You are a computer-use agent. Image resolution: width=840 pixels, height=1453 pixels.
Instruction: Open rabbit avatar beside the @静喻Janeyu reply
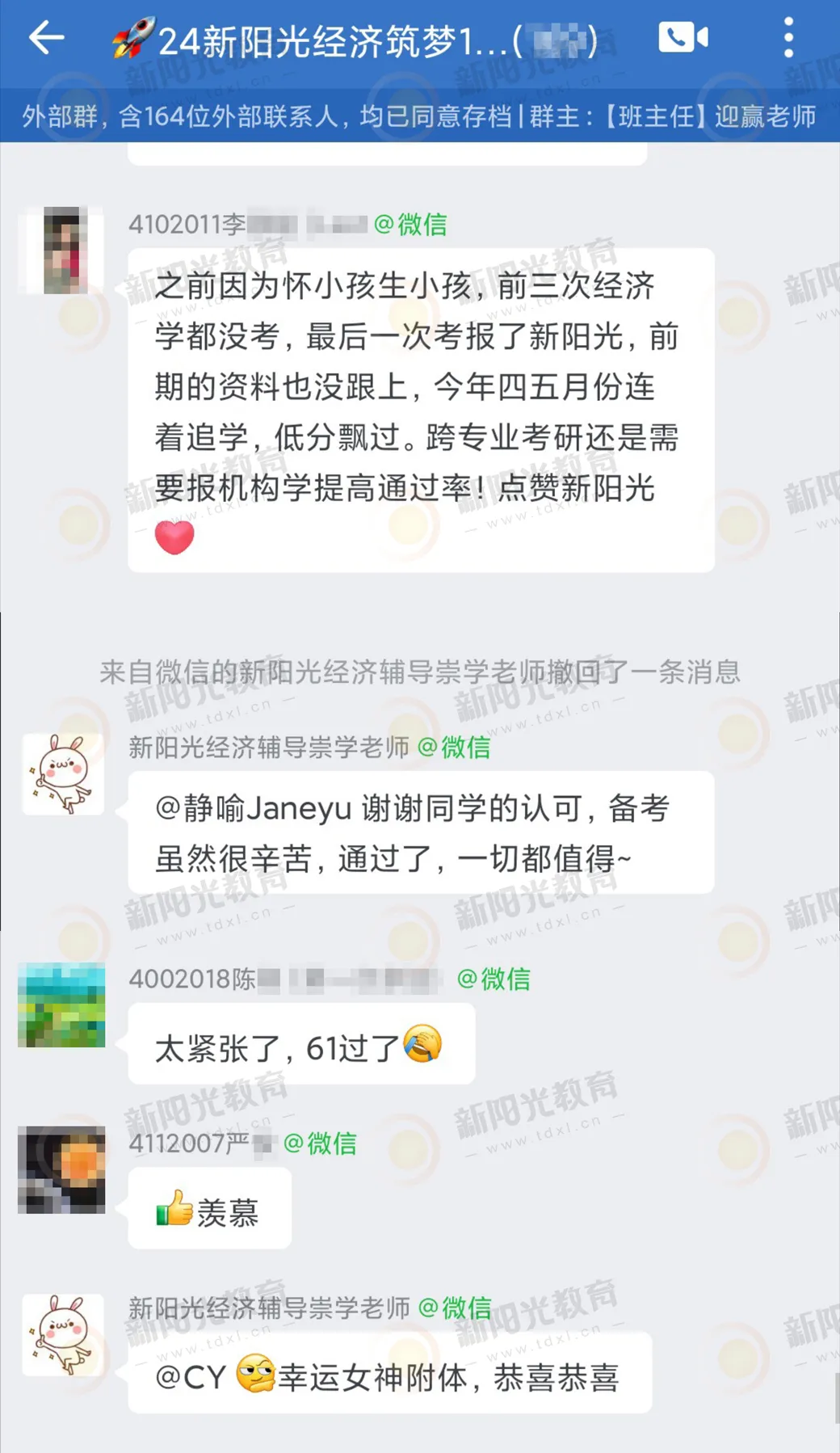pyautogui.click(x=62, y=773)
